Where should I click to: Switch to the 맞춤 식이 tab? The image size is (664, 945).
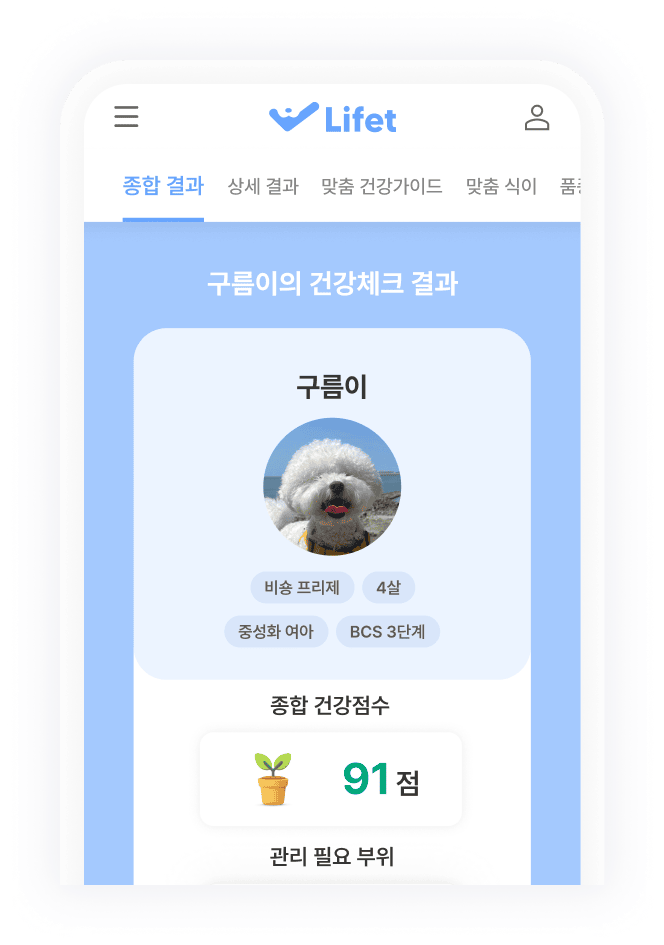pos(501,186)
